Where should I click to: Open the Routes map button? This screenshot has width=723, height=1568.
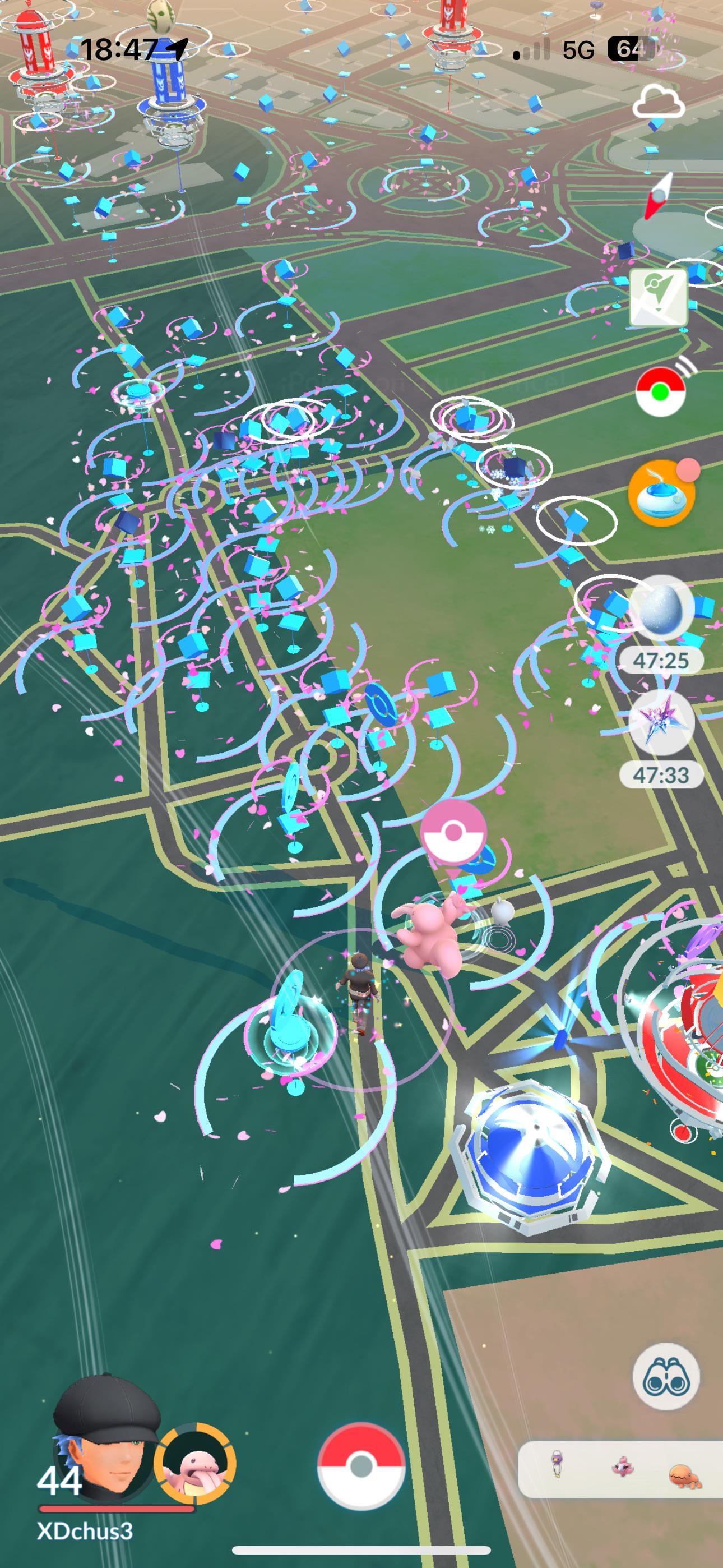(659, 297)
